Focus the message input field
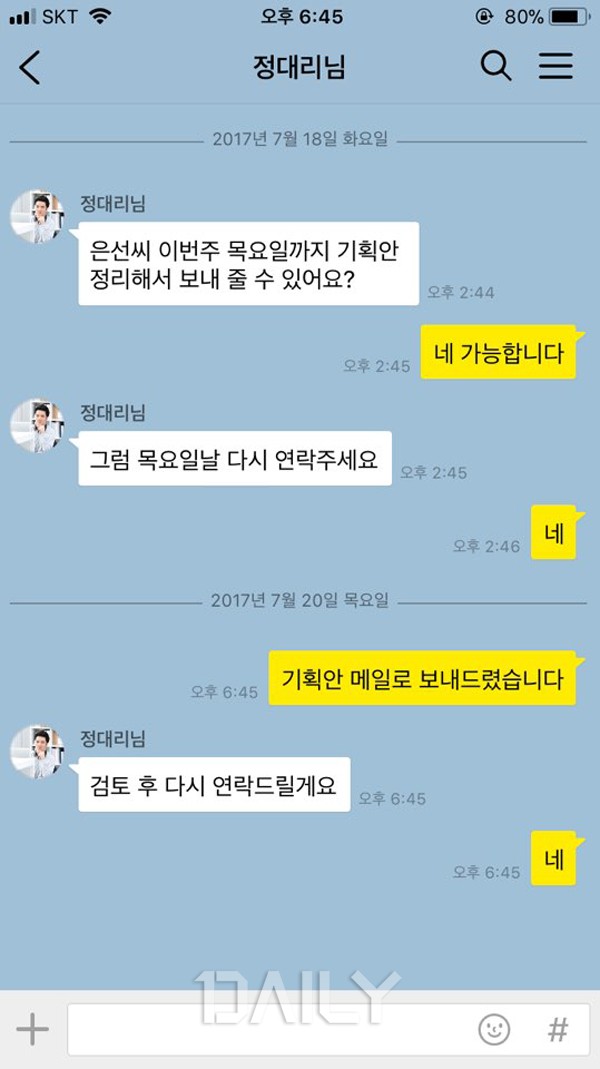 click(270, 1029)
